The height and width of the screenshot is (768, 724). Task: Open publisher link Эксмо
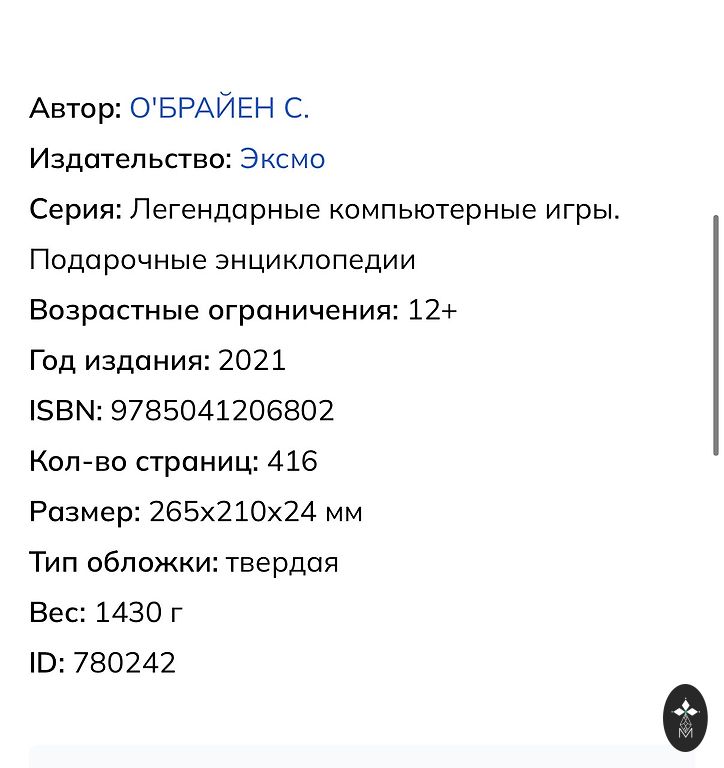pos(282,159)
